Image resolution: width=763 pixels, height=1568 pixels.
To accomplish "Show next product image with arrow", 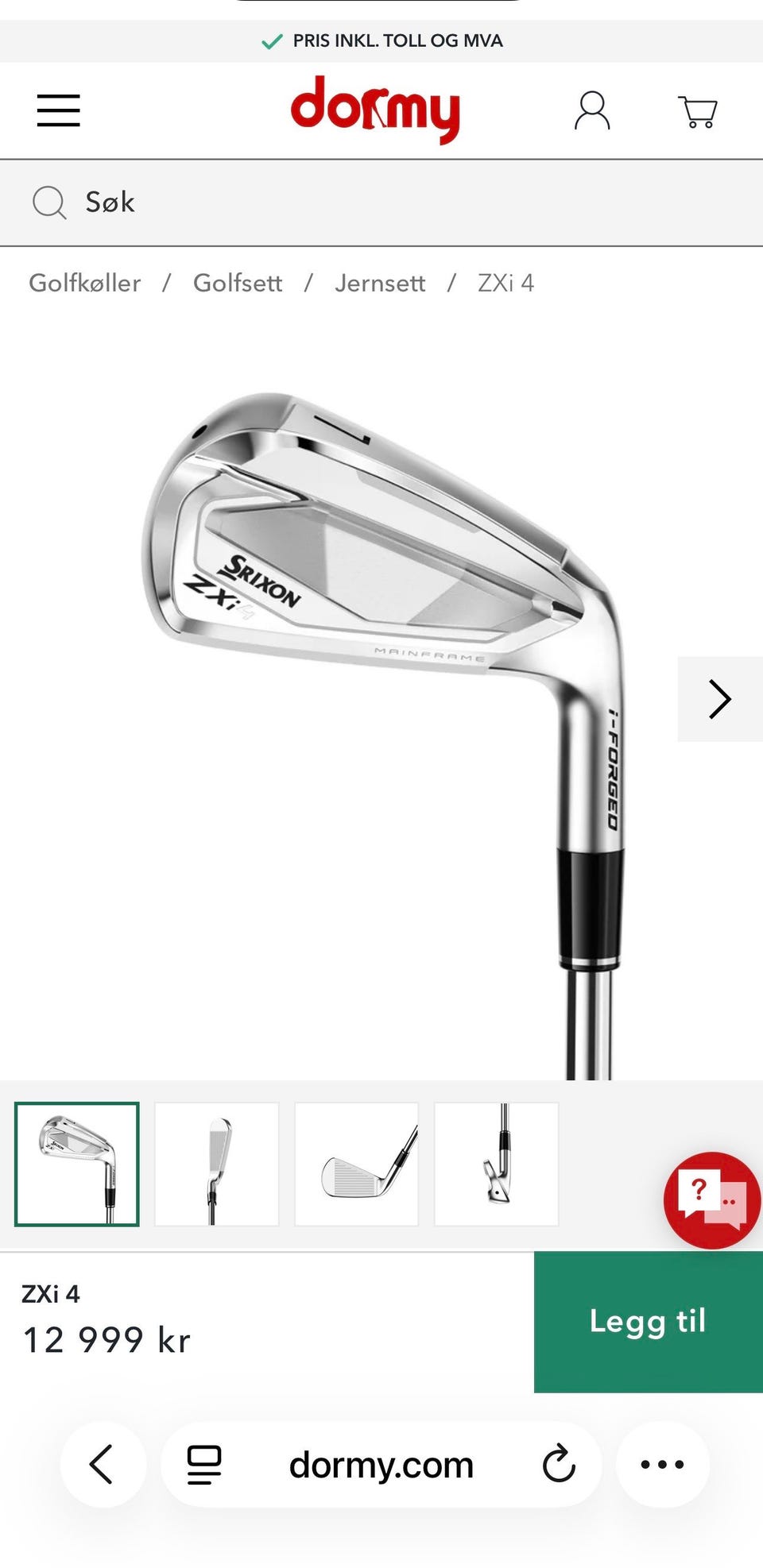I will [720, 699].
